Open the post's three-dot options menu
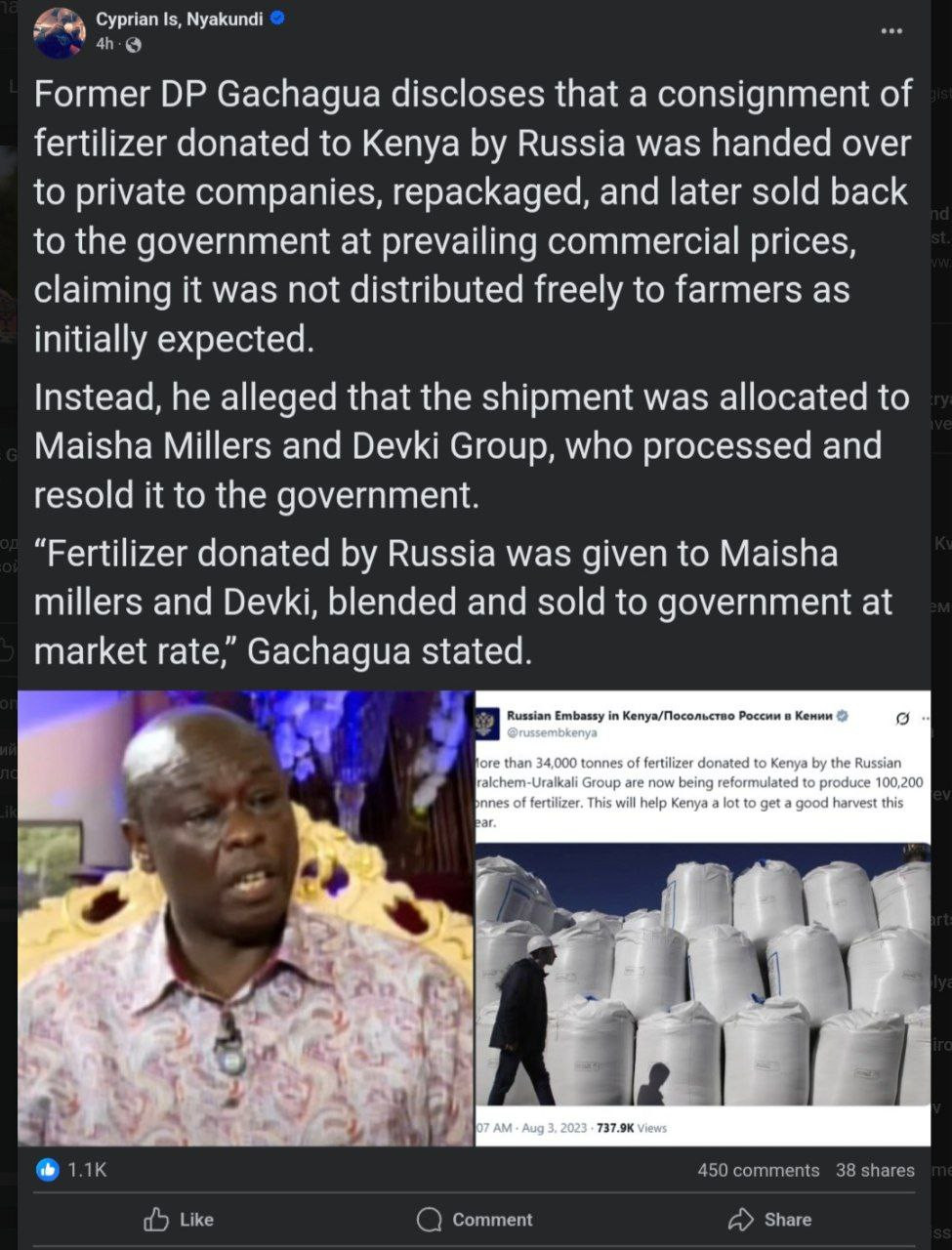 point(890,31)
